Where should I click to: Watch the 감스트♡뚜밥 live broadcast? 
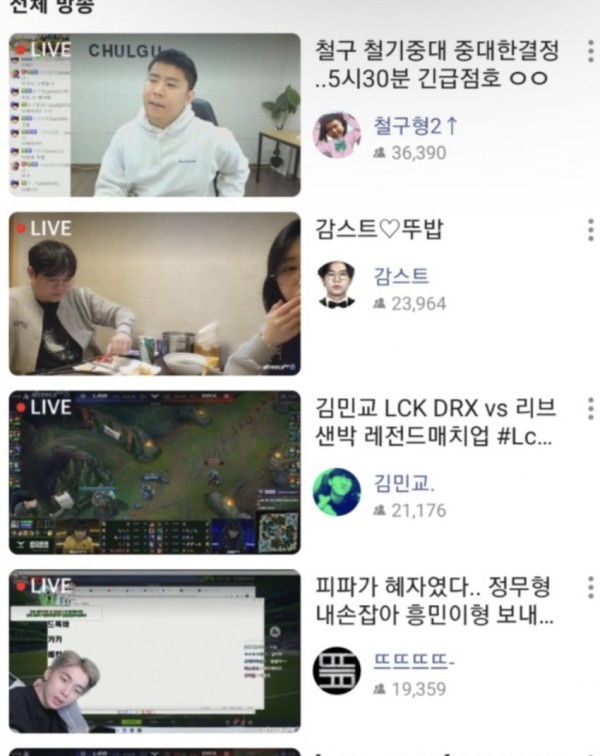coord(155,293)
